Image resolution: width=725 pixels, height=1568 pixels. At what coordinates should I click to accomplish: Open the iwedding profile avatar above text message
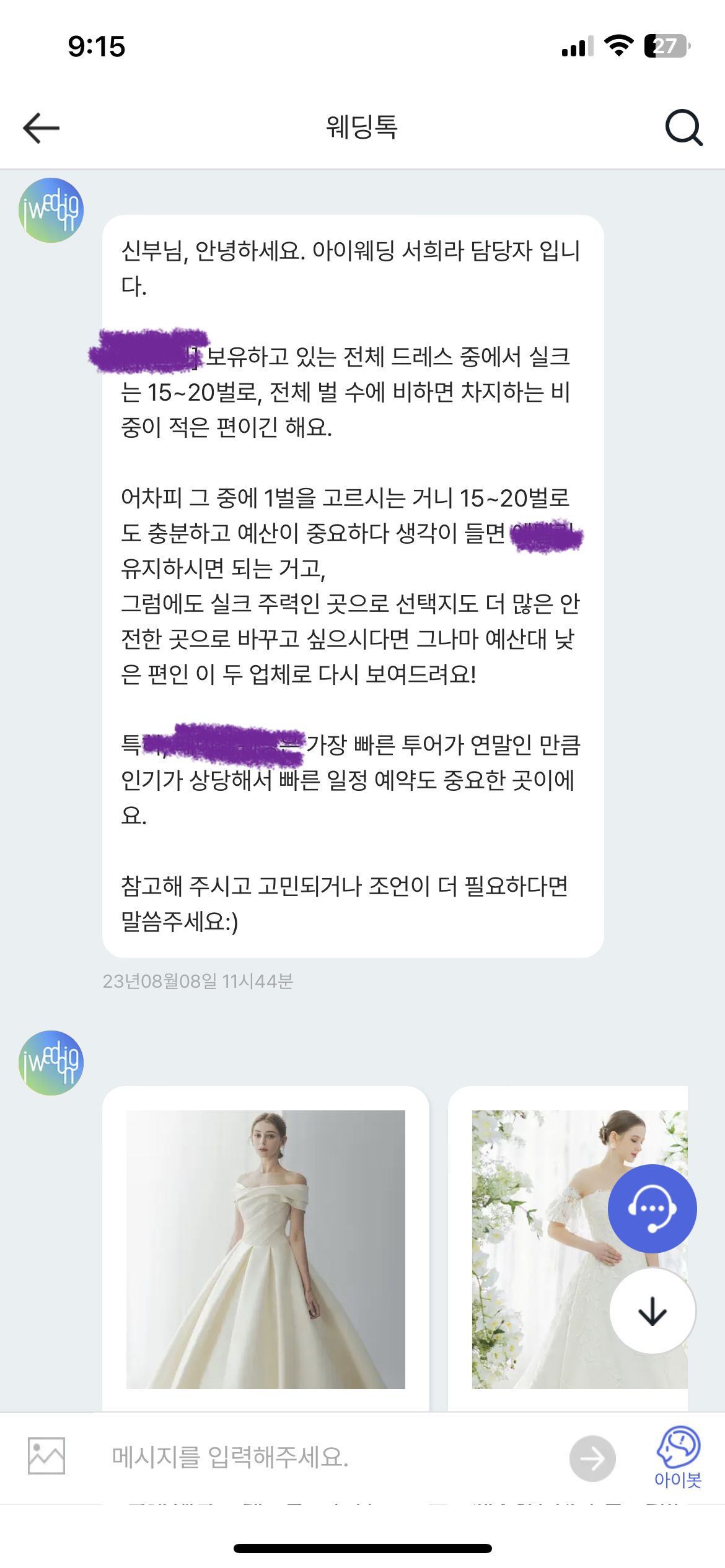(x=51, y=211)
